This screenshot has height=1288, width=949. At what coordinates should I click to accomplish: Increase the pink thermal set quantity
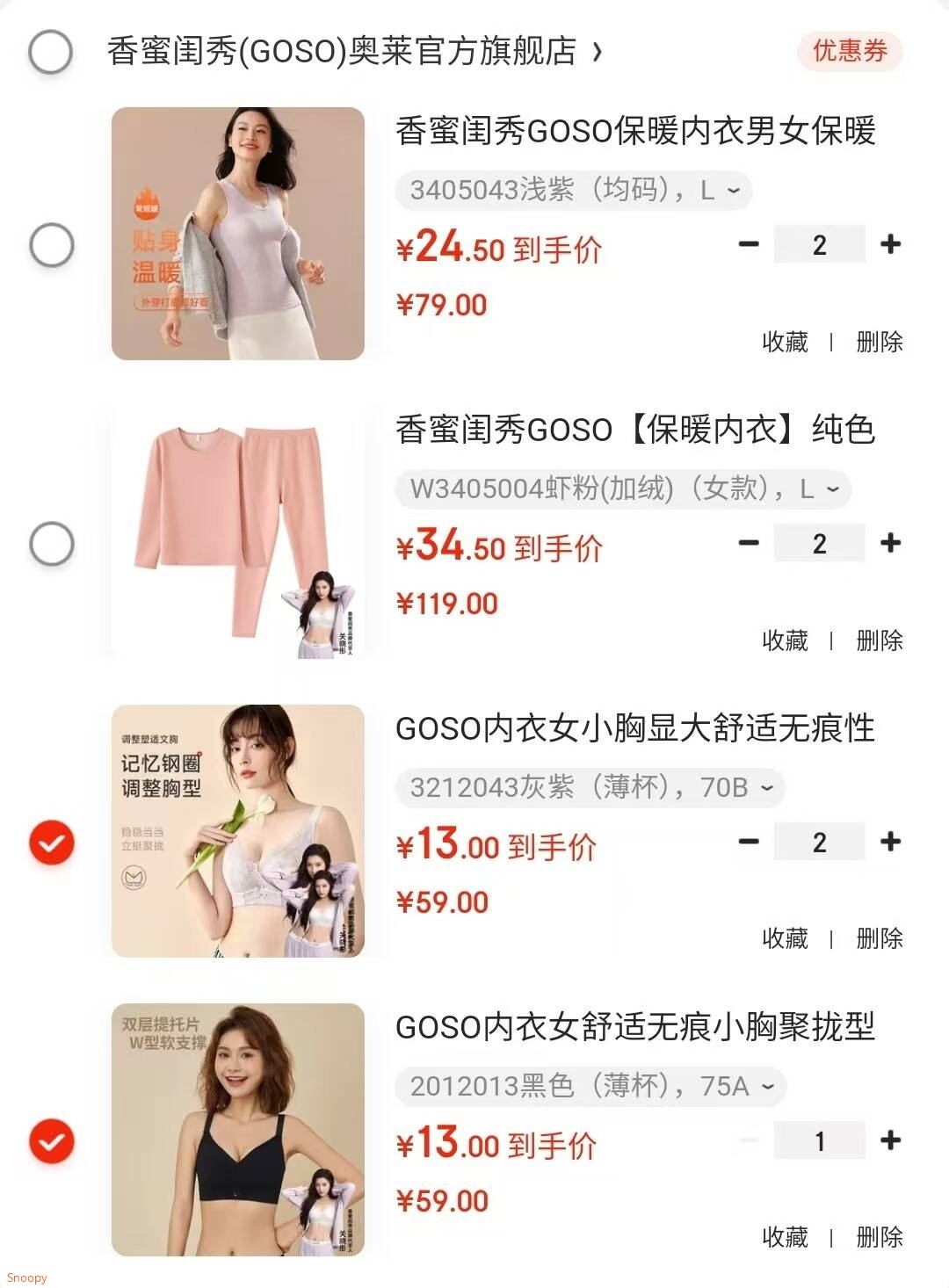coord(891,542)
